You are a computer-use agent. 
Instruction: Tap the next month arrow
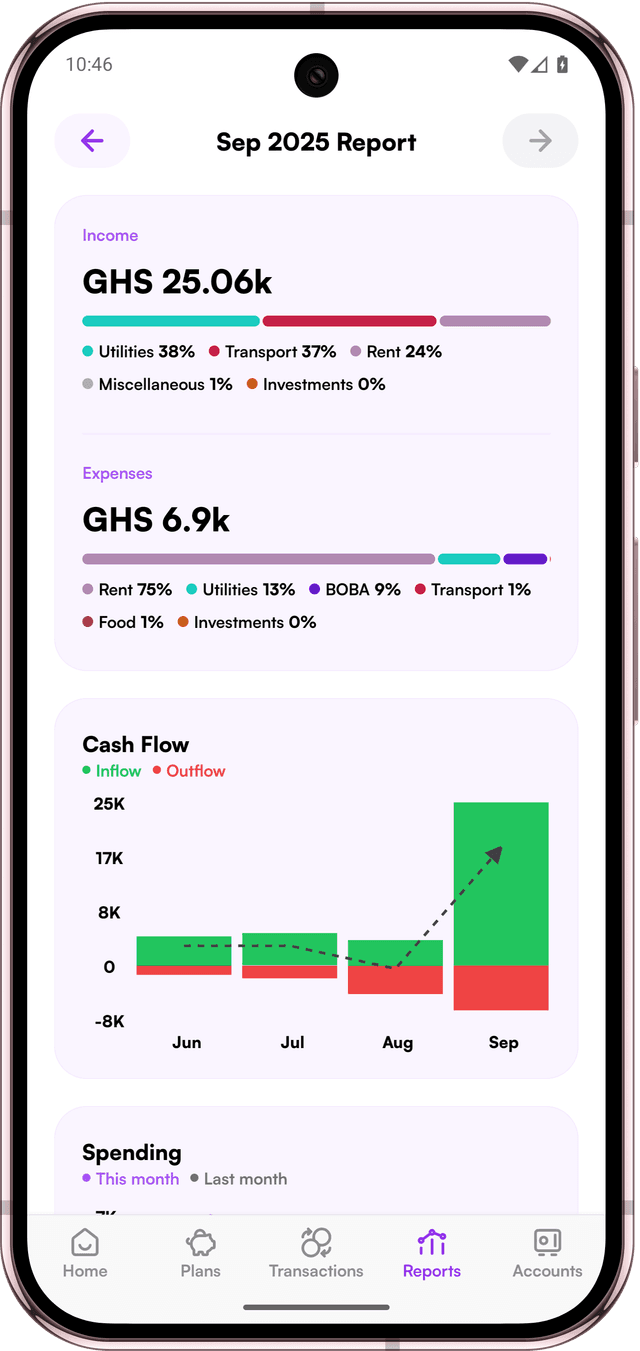click(x=540, y=141)
